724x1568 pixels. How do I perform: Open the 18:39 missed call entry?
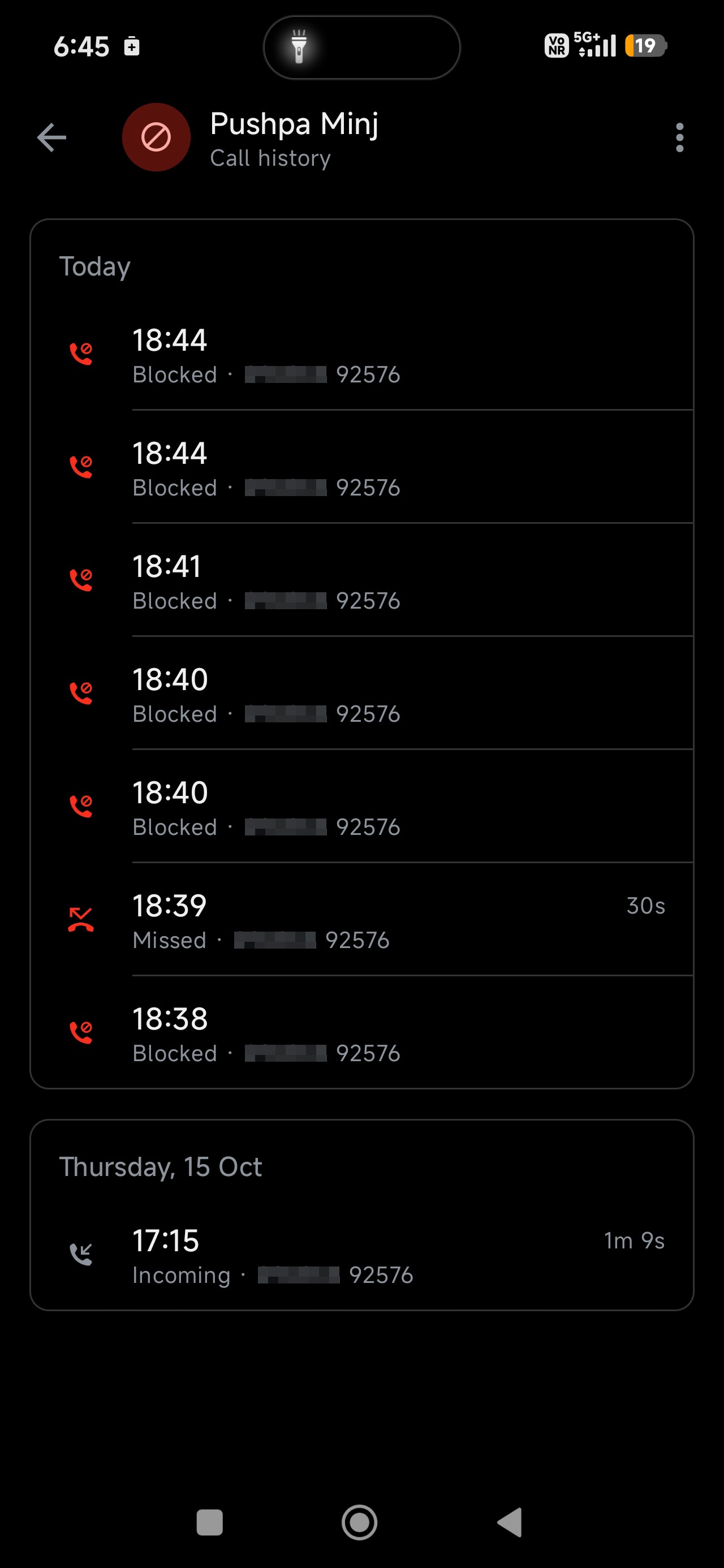click(361, 919)
